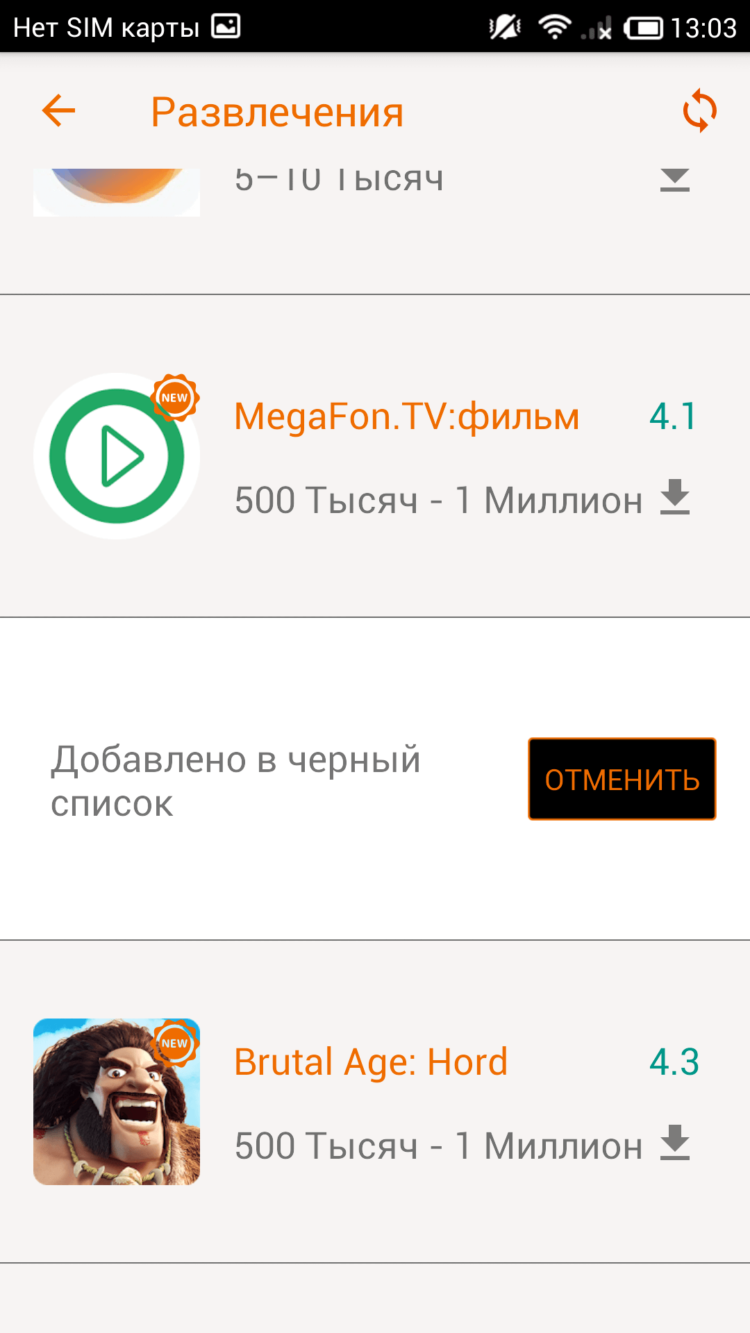Open MegaFon.TV by tapping its green play icon
This screenshot has height=1333, width=750.
(x=116, y=455)
